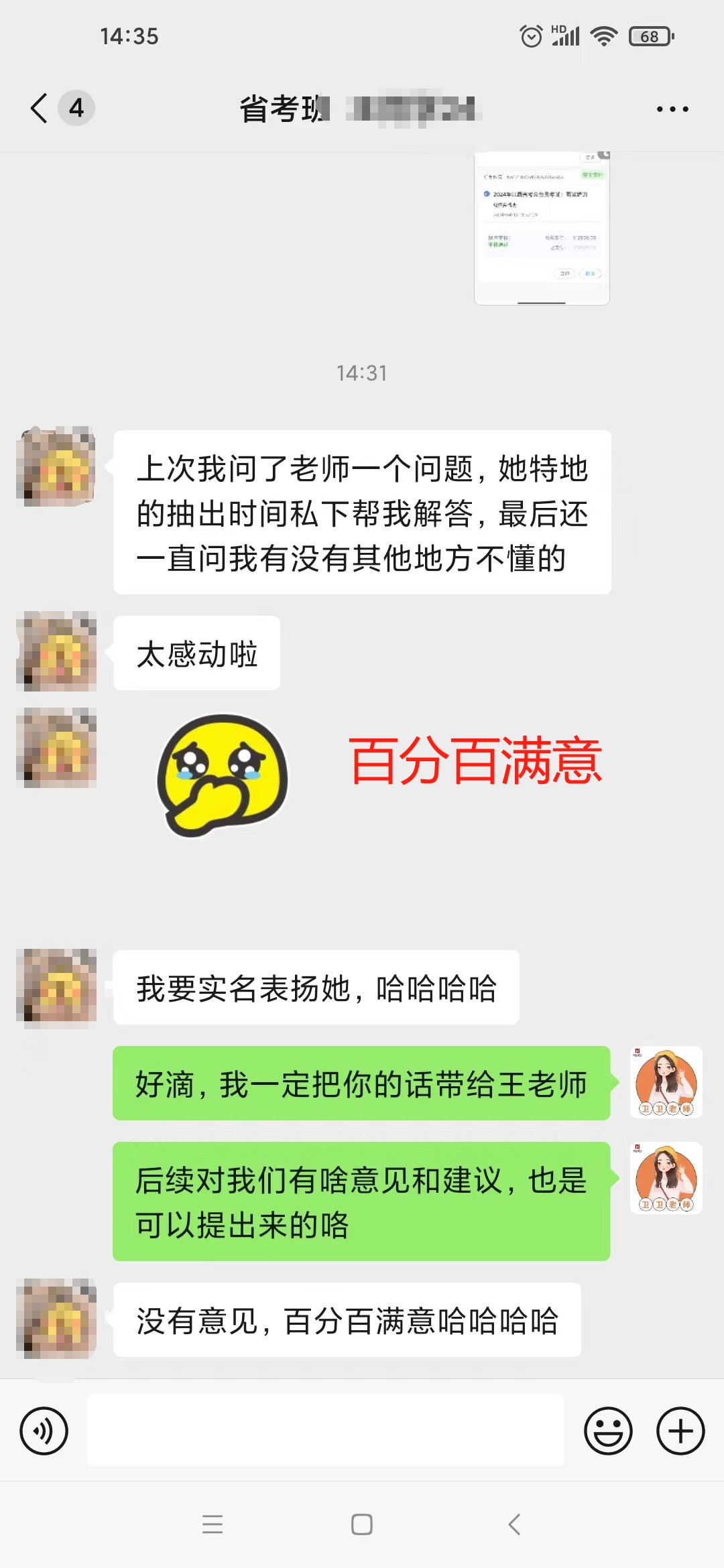
Task: Open the emoji sticker panel
Action: [x=608, y=1431]
